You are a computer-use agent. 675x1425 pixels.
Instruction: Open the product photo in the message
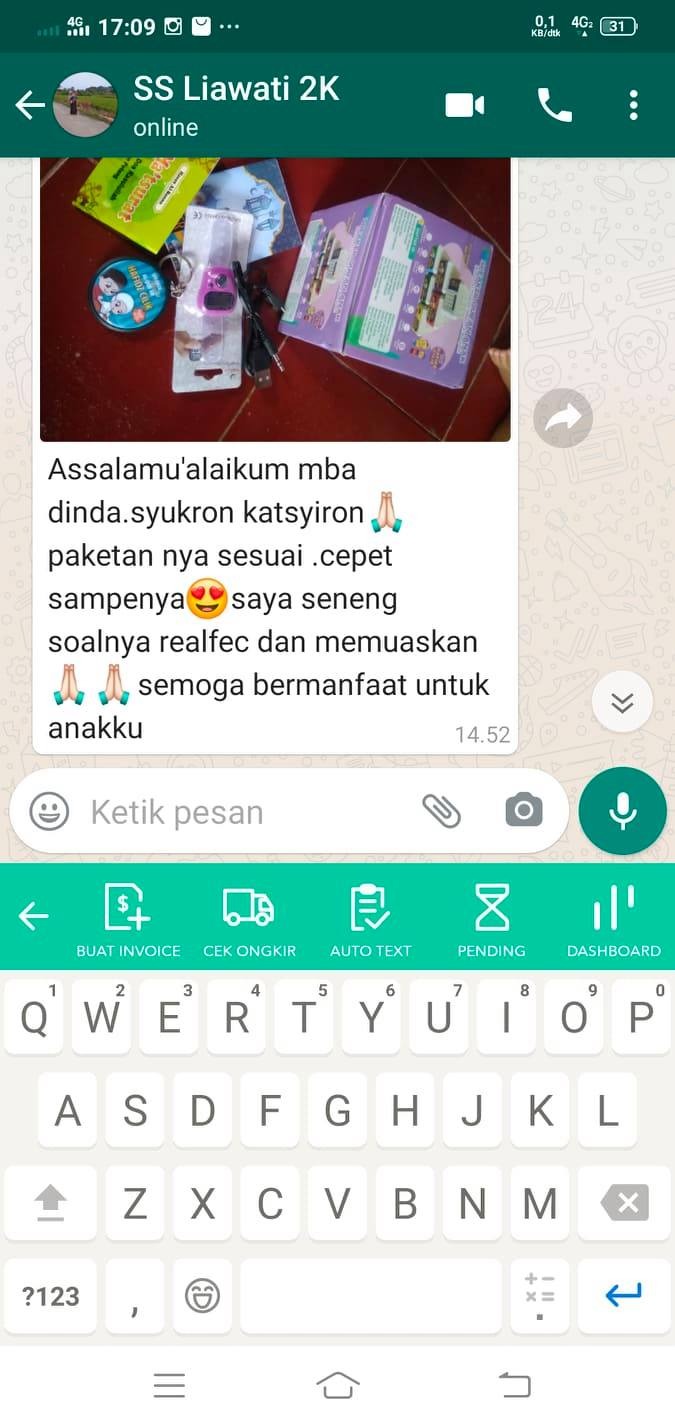tap(275, 298)
